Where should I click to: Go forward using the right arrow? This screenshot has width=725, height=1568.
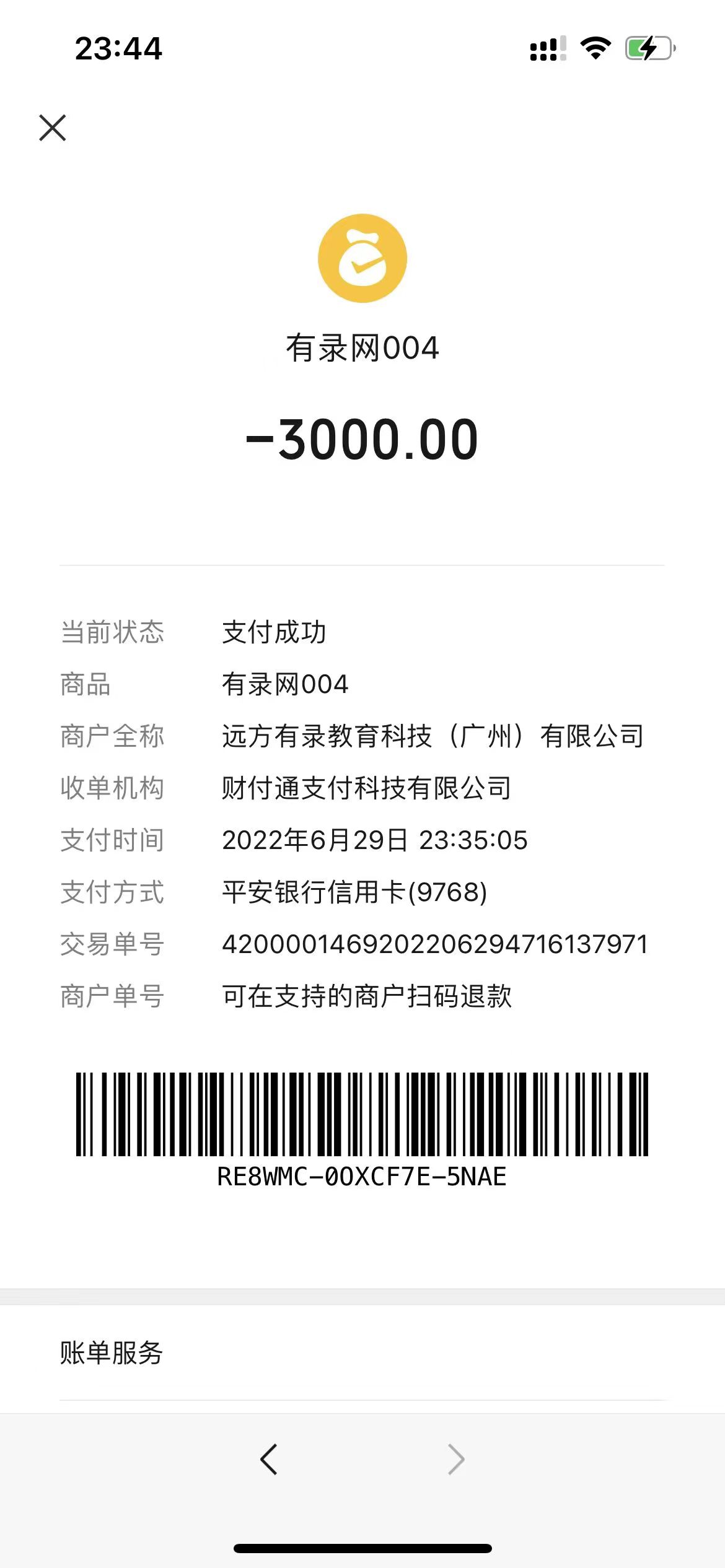click(x=456, y=1460)
